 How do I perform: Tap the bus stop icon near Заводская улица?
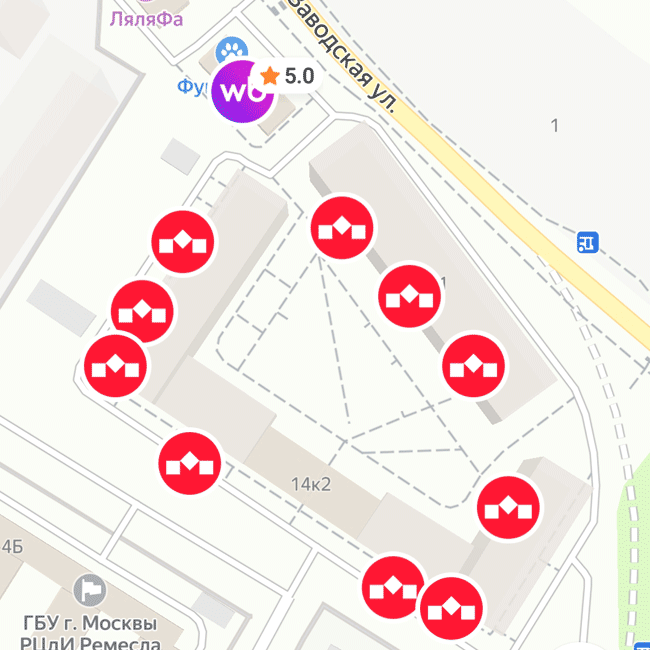point(588,242)
